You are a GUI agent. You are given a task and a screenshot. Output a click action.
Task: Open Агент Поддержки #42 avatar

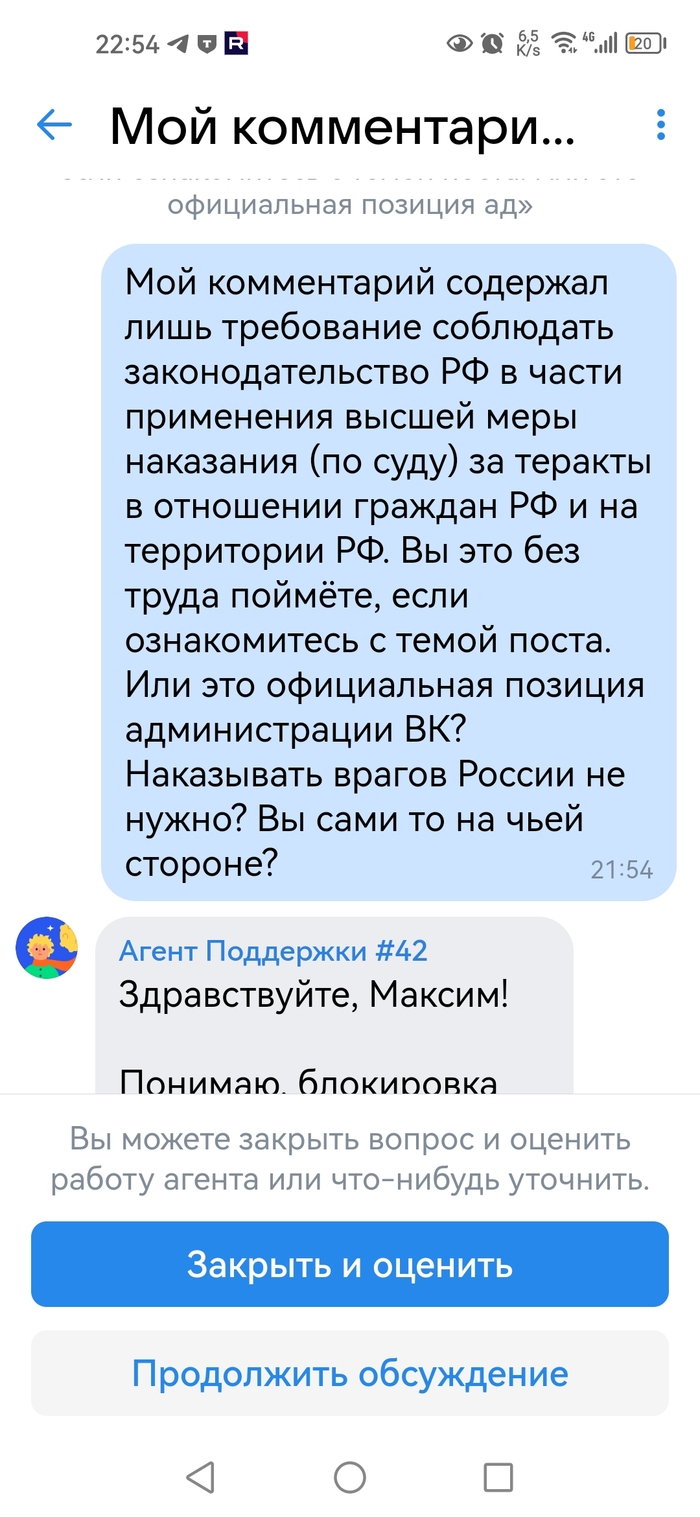[47, 948]
